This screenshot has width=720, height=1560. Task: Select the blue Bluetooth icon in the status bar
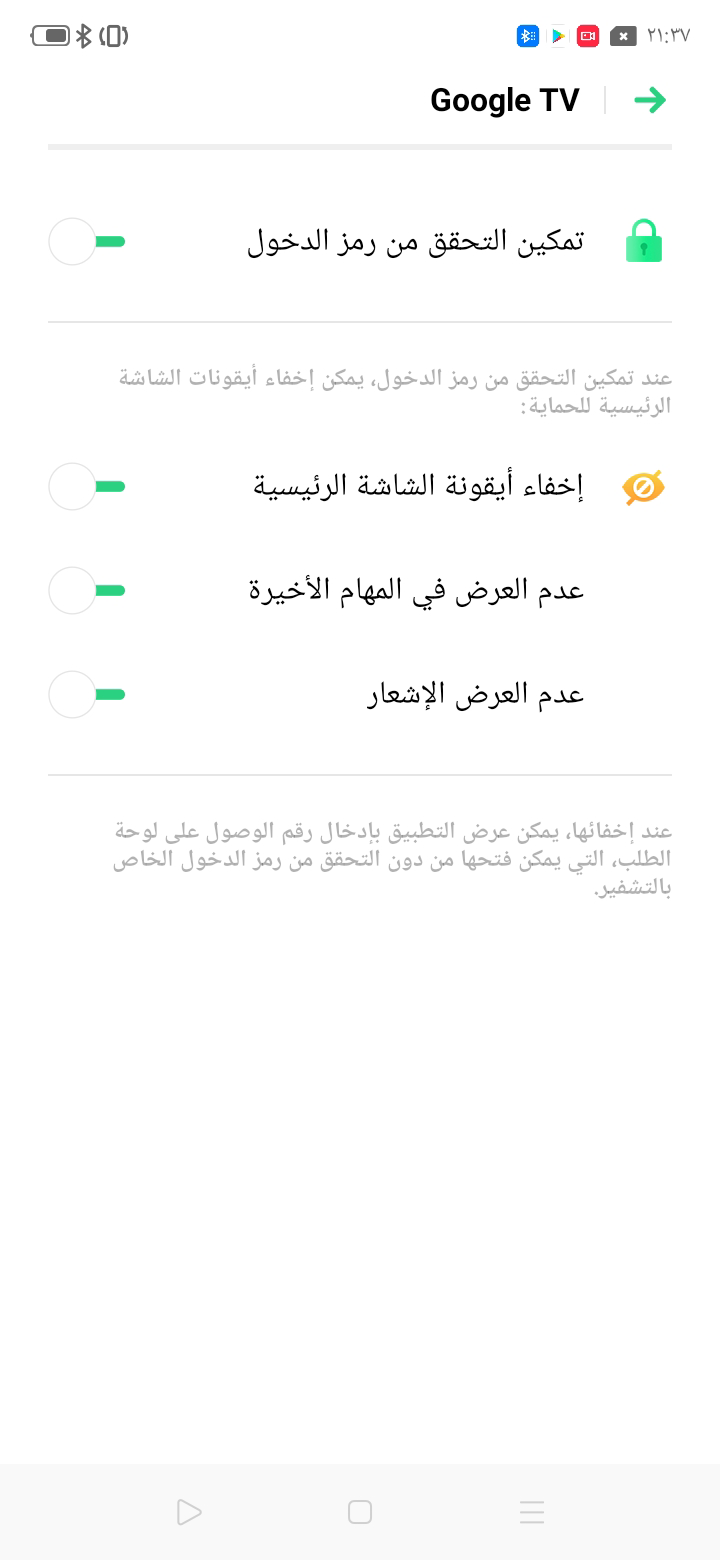527,36
